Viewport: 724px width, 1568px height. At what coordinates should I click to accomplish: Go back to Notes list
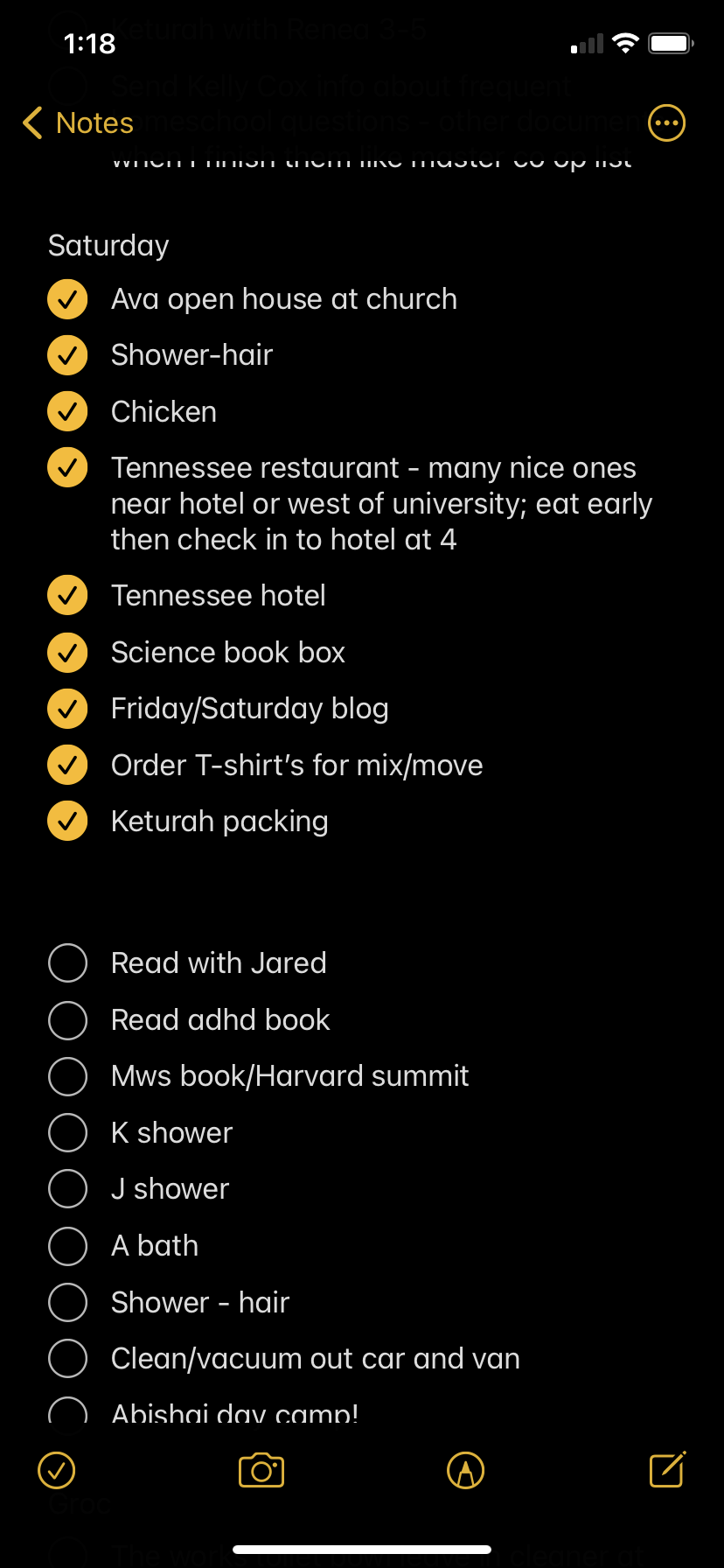pyautogui.click(x=78, y=123)
